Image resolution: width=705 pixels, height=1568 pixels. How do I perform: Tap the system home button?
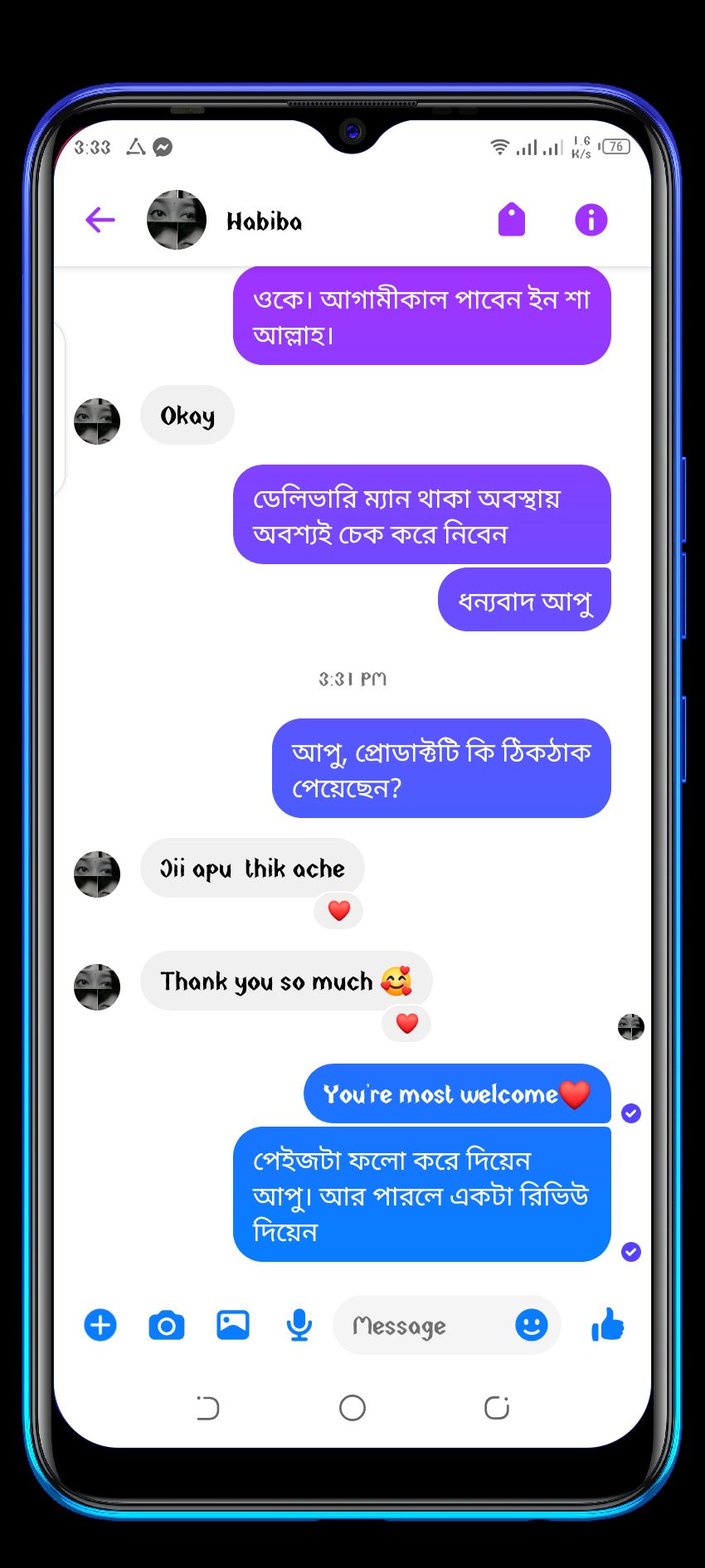(352, 1408)
